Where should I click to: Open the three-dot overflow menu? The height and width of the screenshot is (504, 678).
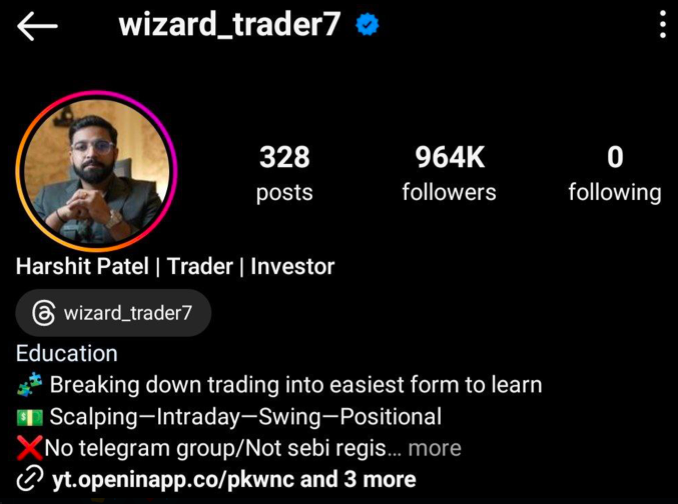[662, 25]
